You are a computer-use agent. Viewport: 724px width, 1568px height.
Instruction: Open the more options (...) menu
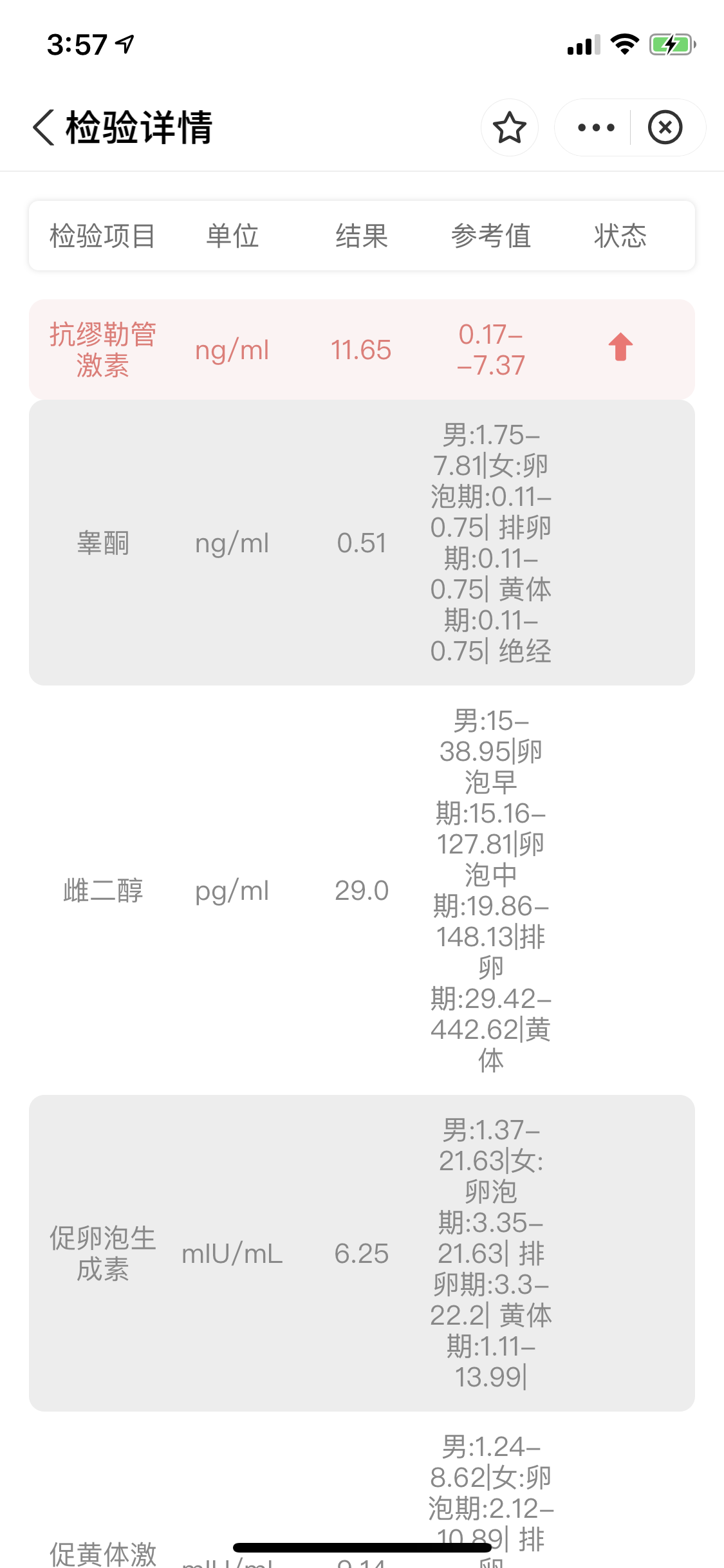pyautogui.click(x=595, y=127)
